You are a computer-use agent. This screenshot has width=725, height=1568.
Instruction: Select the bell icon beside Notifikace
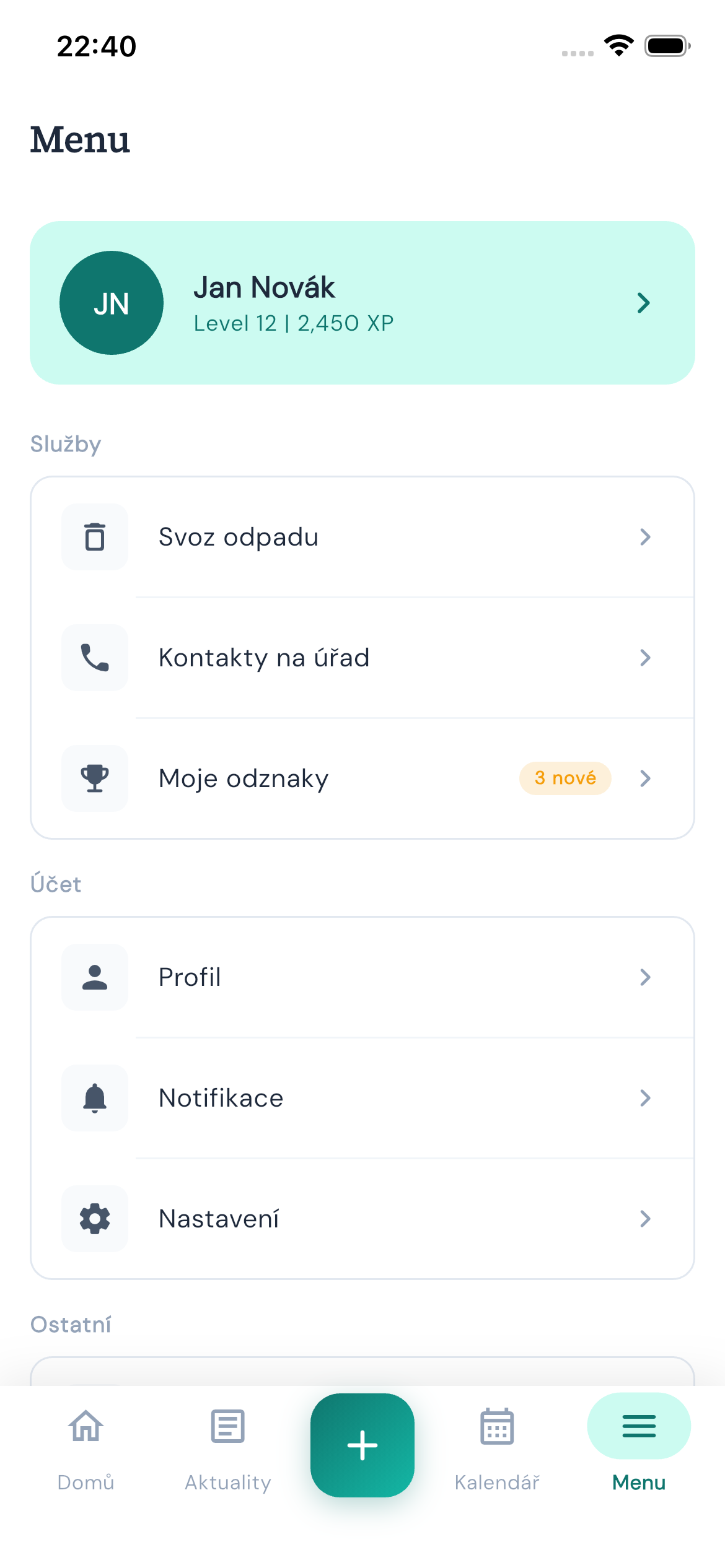[94, 1098]
